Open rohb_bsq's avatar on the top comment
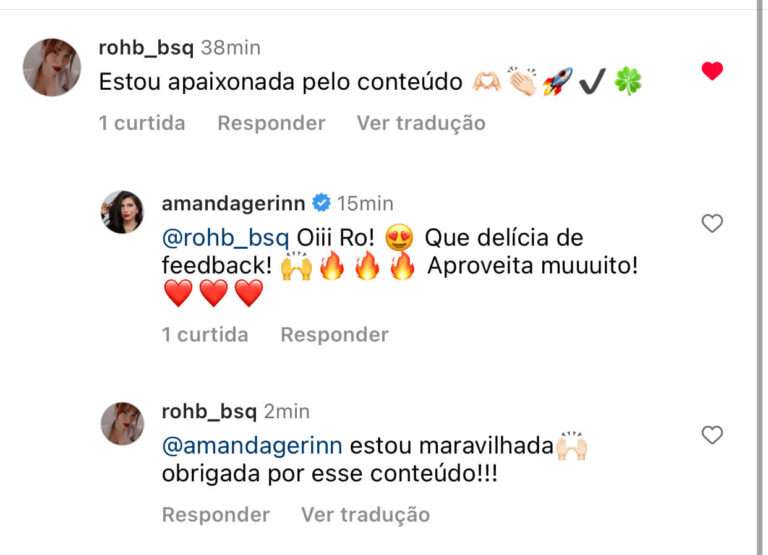The image size is (768, 555). tap(52, 67)
